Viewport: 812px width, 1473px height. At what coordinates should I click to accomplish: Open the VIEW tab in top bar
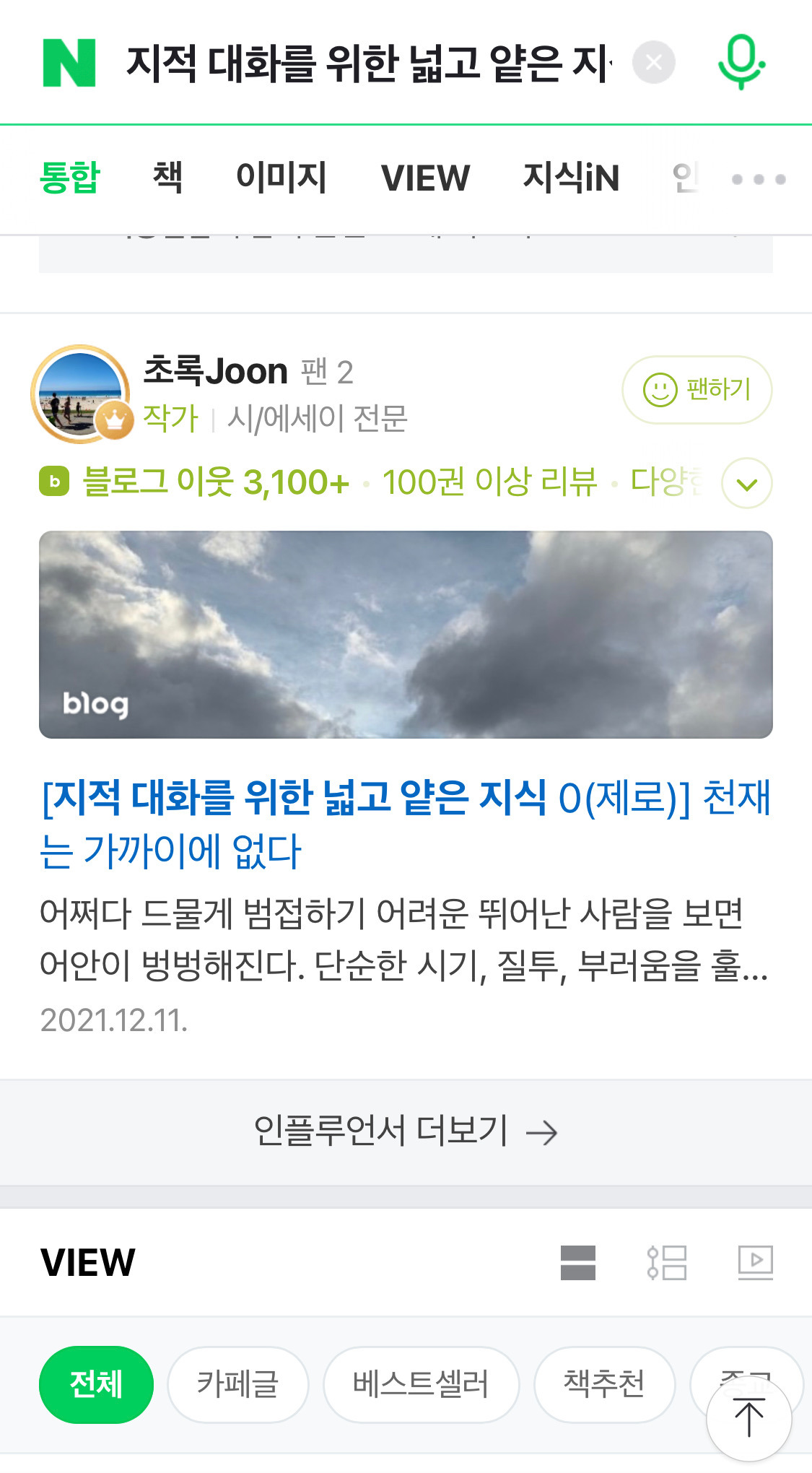tap(426, 178)
